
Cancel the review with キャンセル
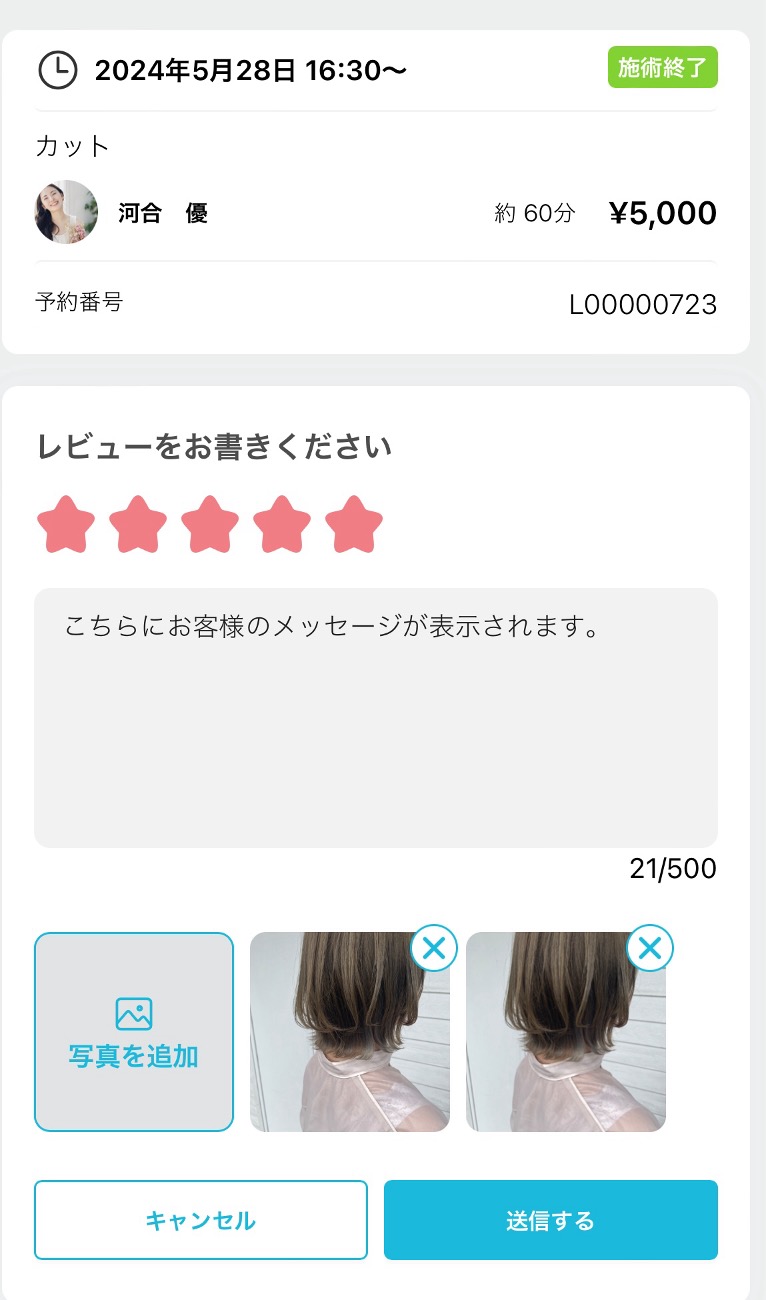coord(201,1220)
